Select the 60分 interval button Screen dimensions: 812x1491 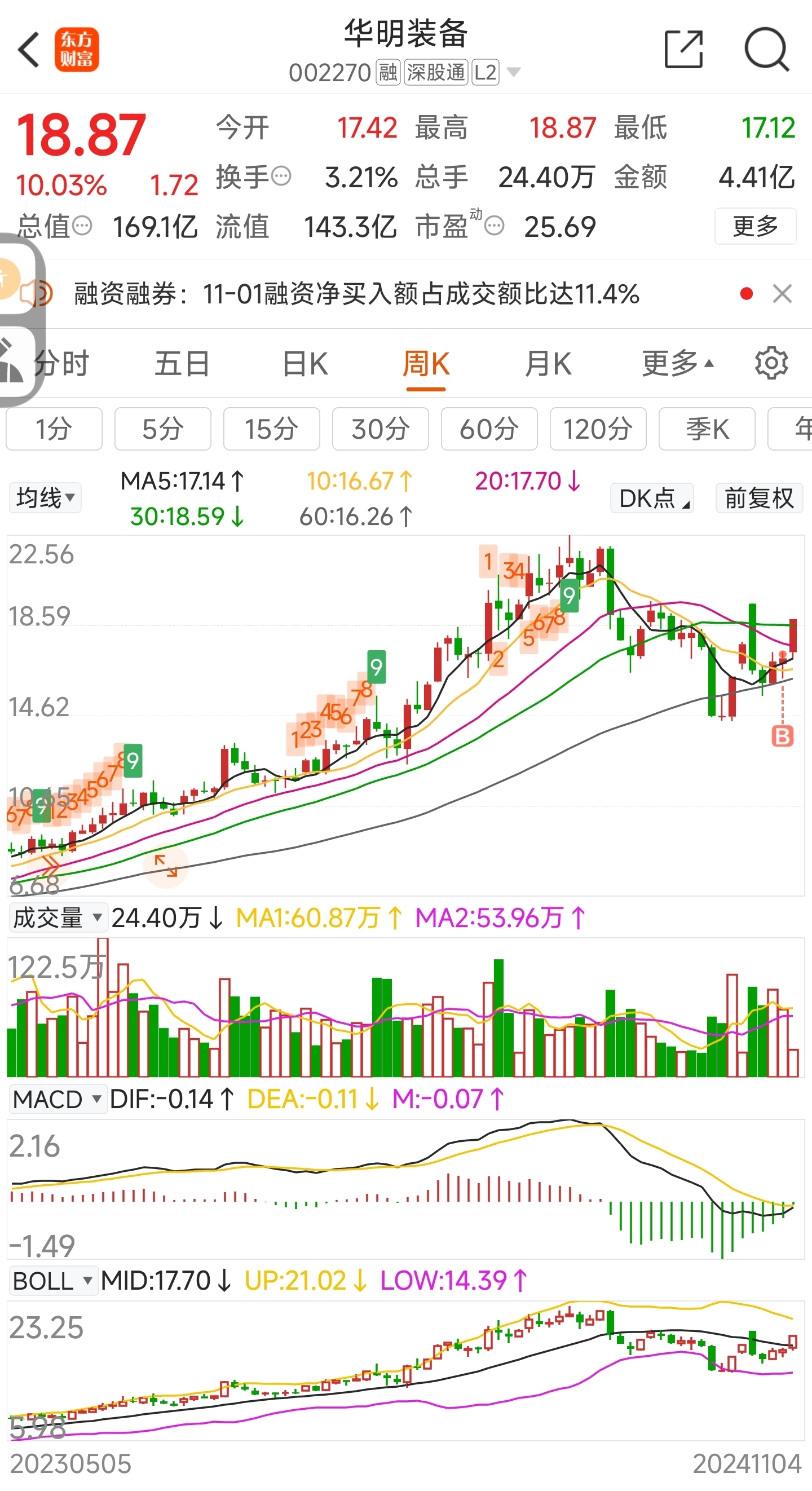pyautogui.click(x=489, y=429)
